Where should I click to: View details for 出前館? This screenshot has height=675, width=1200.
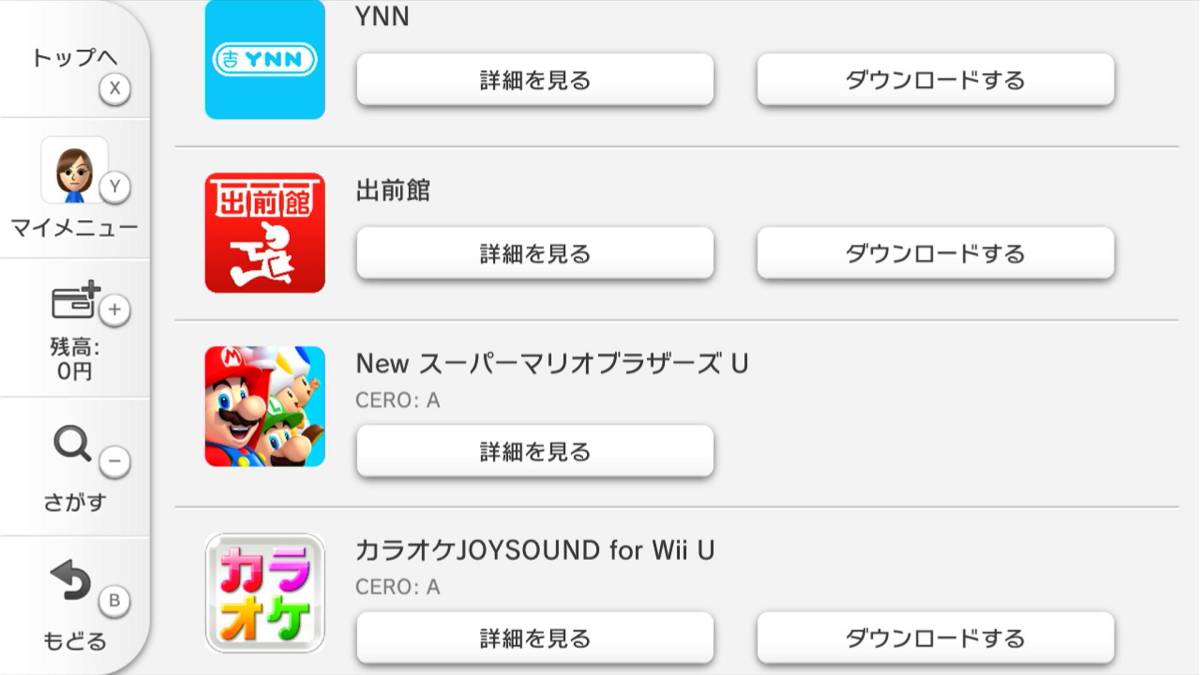pos(535,253)
